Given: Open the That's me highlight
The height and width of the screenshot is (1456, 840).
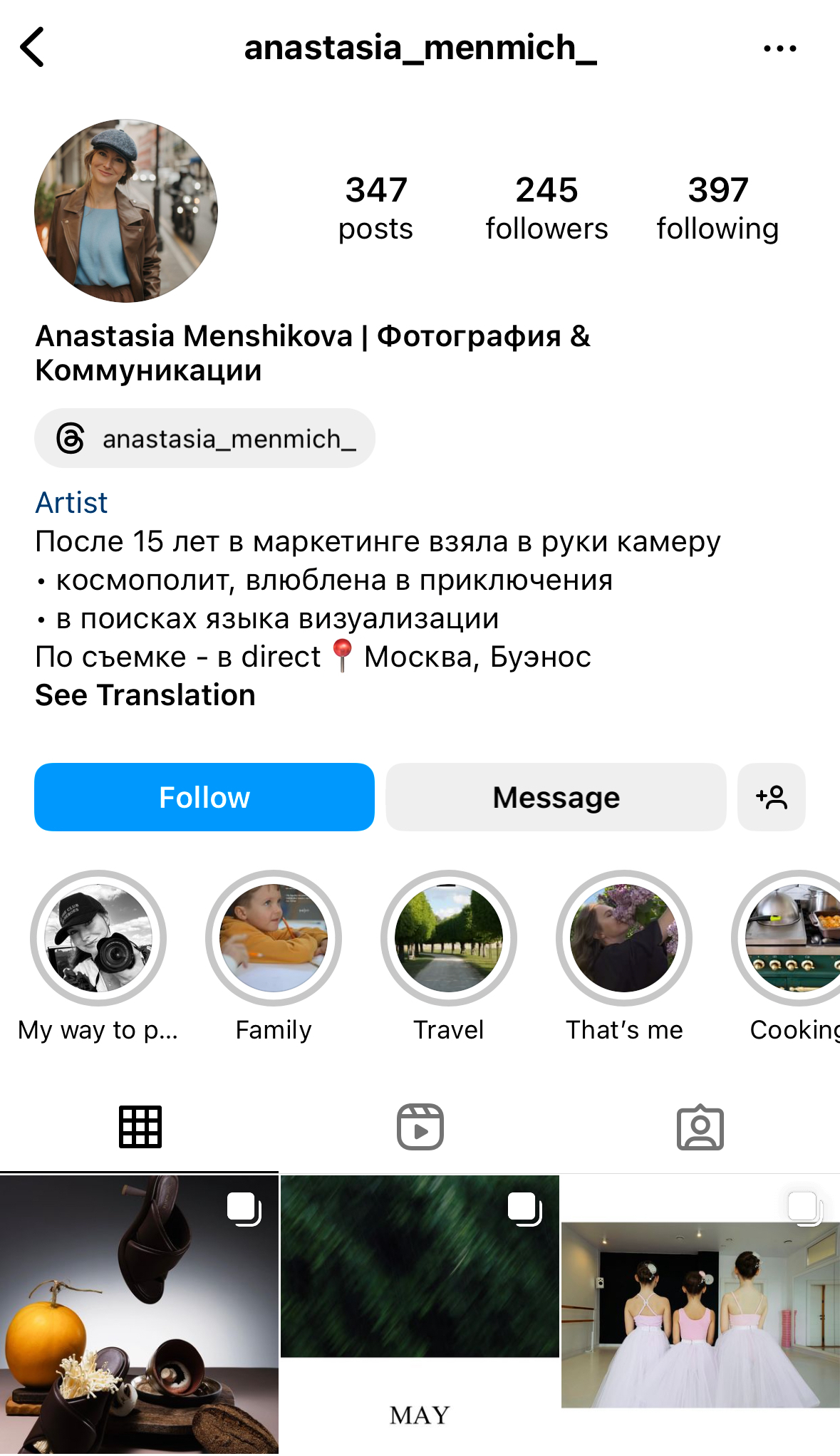Looking at the screenshot, I should pos(624,938).
